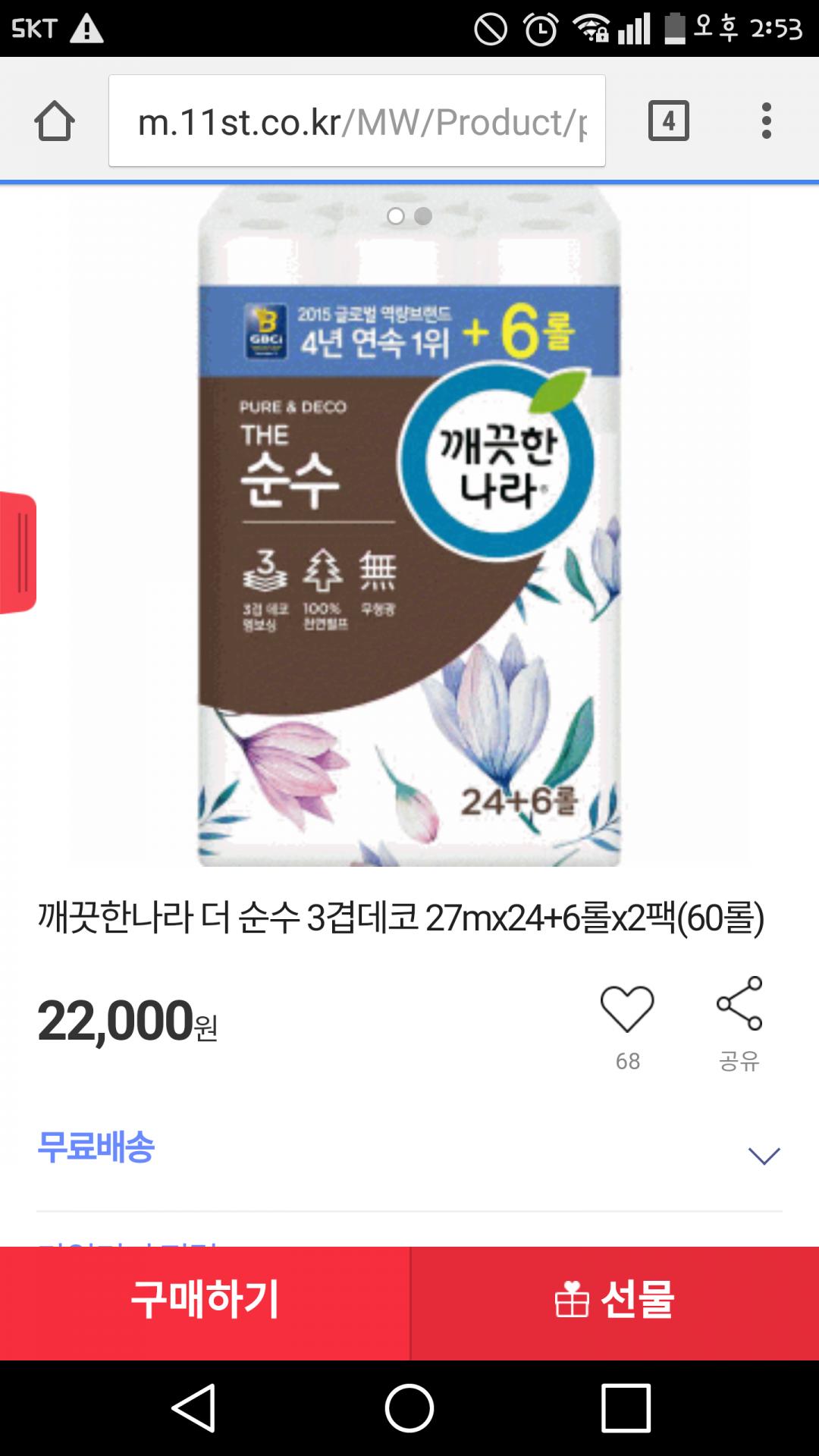Open the red side drawer handle
The image size is (819, 1456).
(18, 553)
